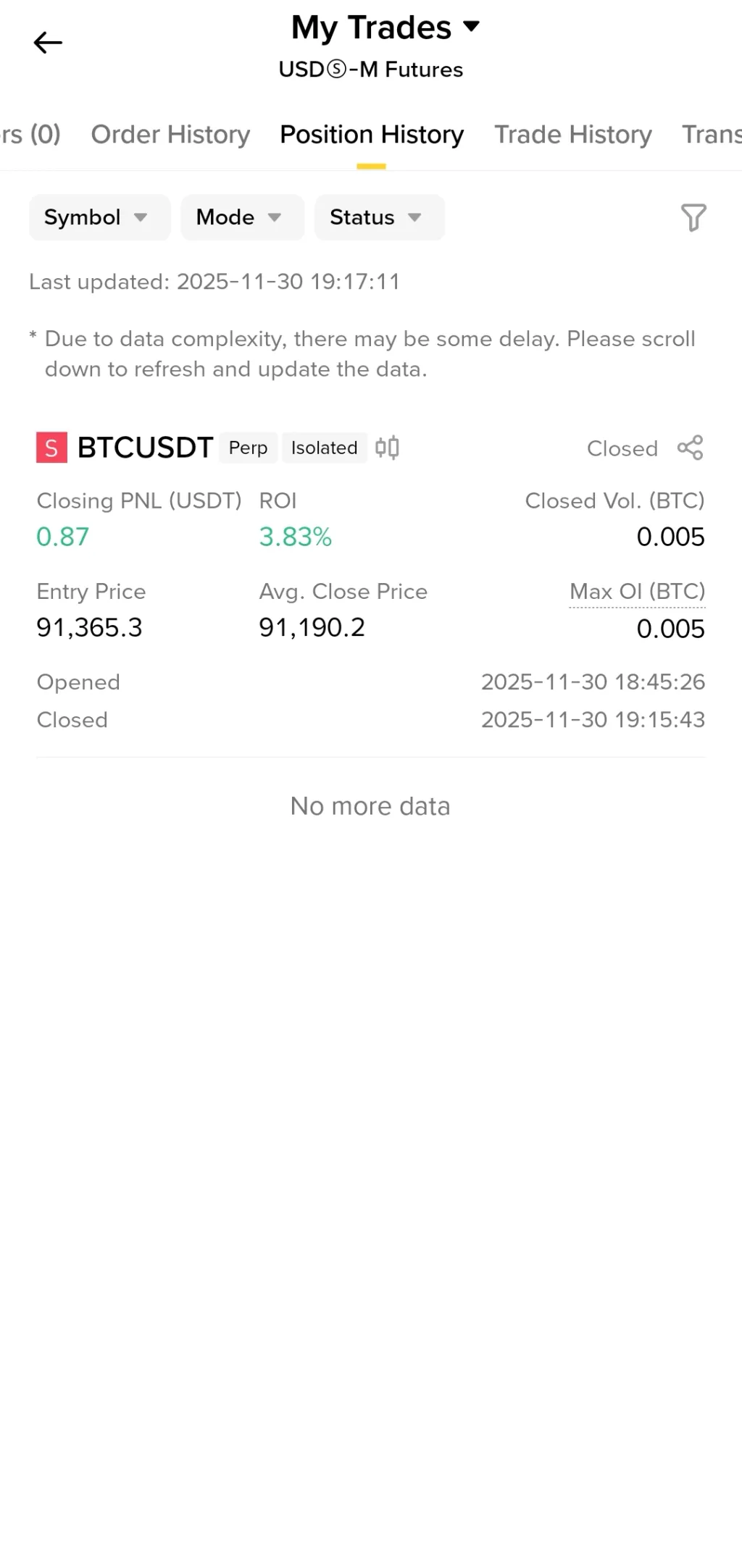Go back using the arrow icon
This screenshot has width=742, height=1568.
48,43
